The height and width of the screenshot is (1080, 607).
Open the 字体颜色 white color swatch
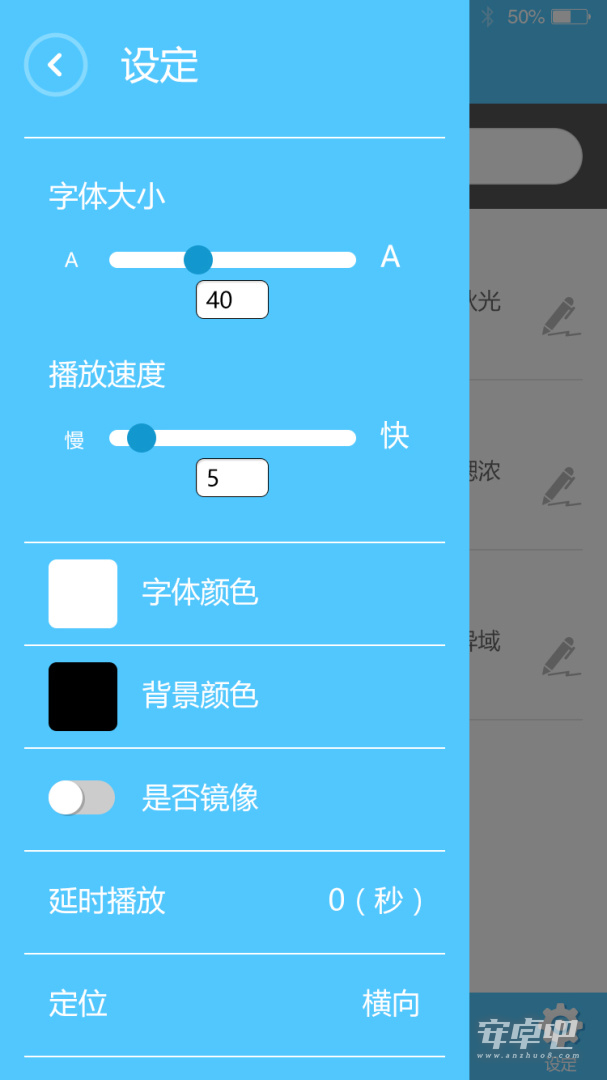click(83, 594)
